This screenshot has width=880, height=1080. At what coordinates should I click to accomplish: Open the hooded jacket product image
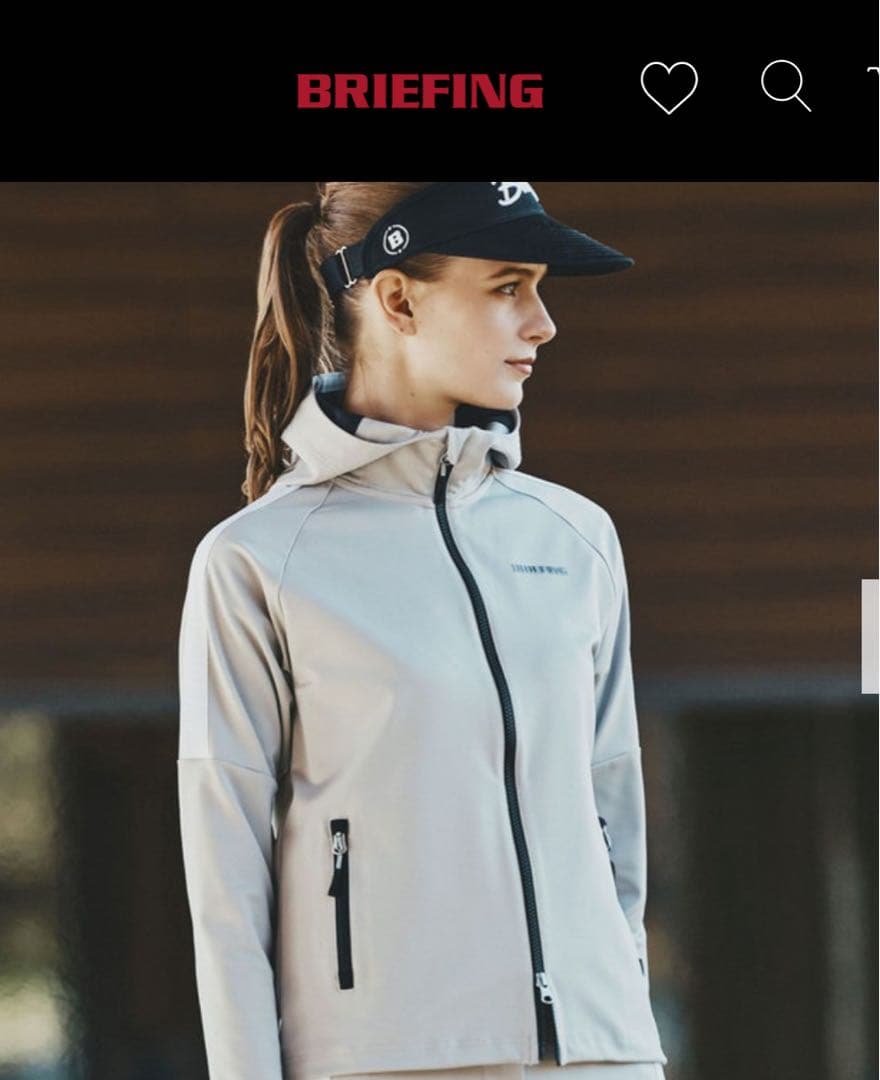click(430, 640)
